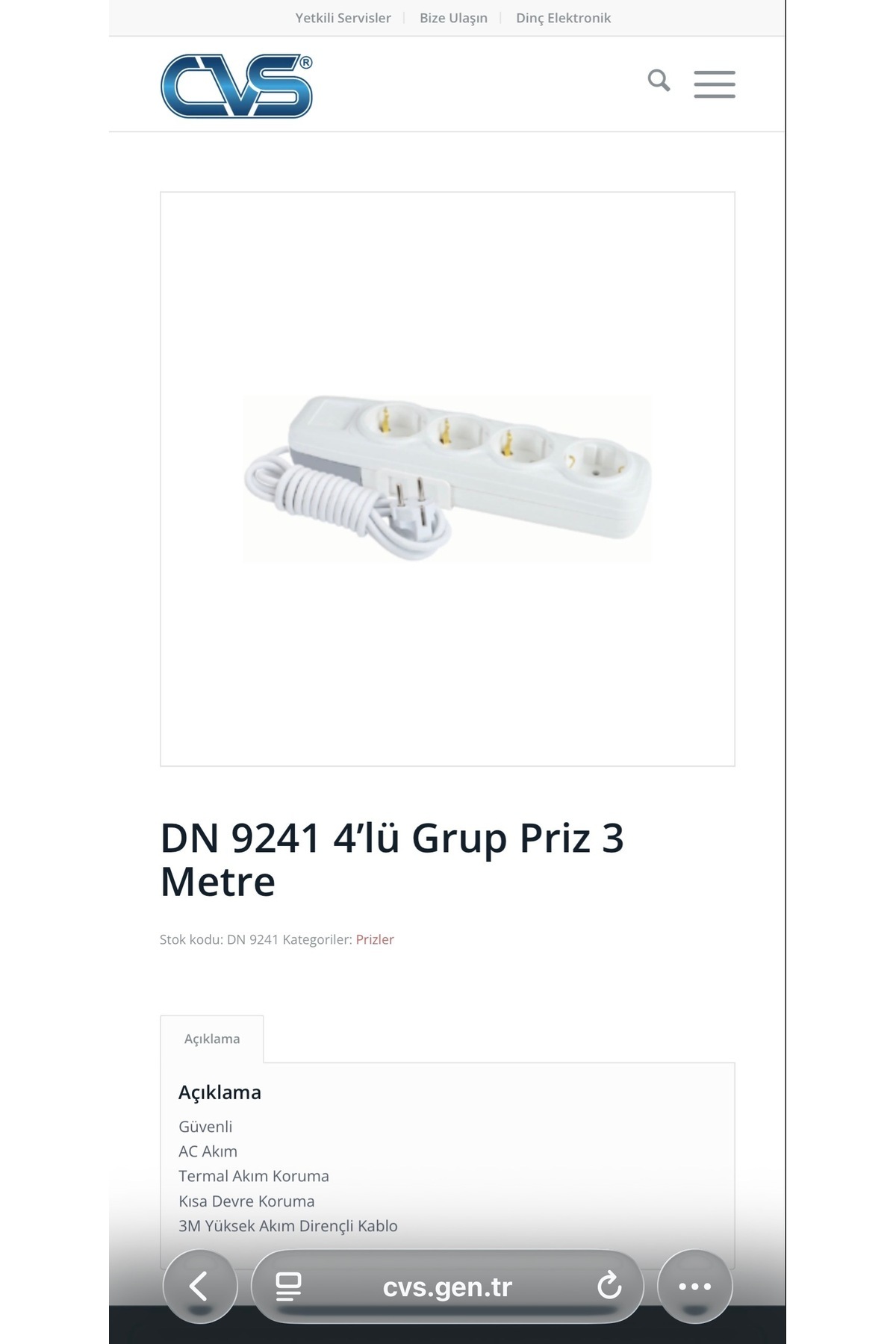
Task: Open the Bize Ulaşın link
Action: (453, 18)
